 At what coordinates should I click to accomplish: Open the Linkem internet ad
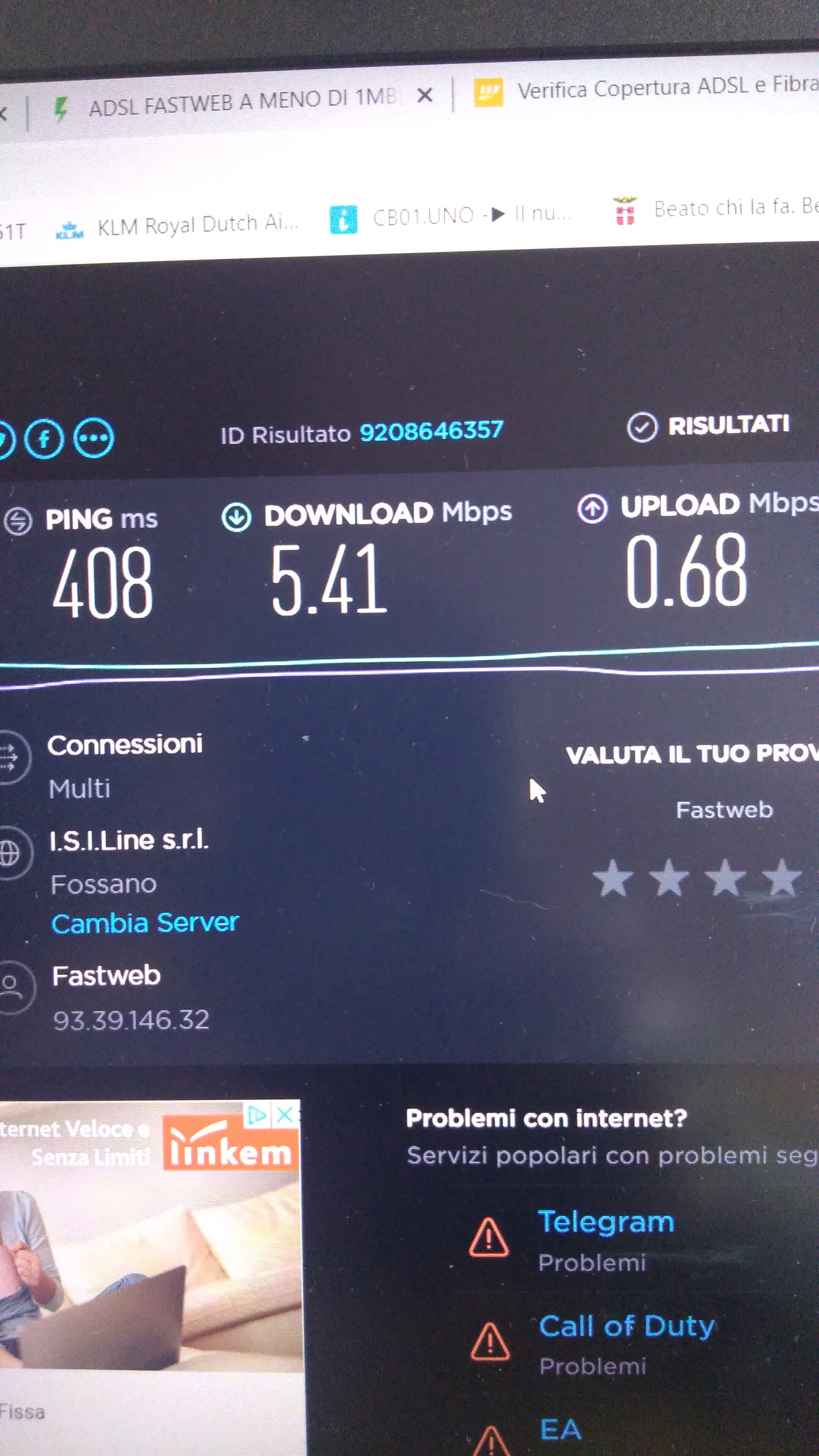(150, 1238)
